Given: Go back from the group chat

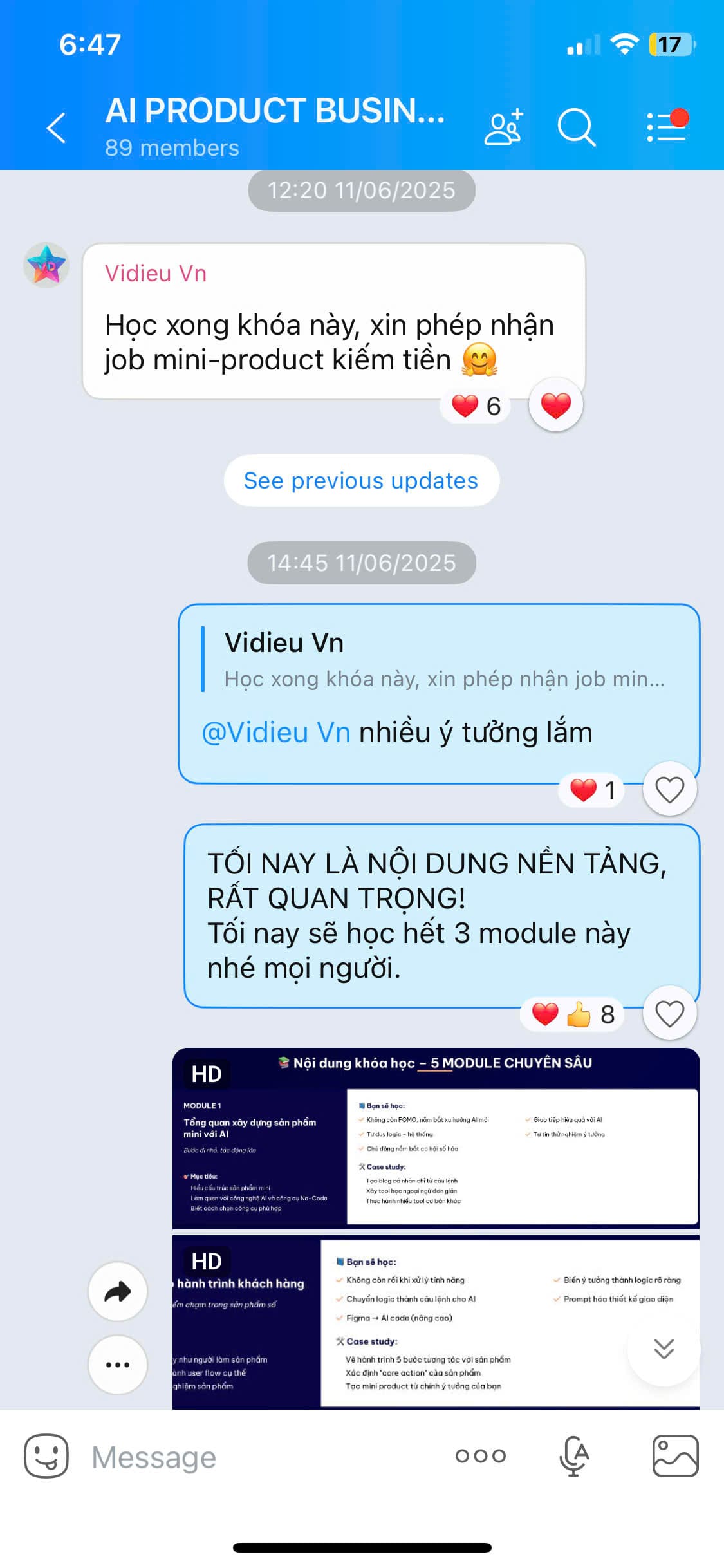Looking at the screenshot, I should click(57, 127).
